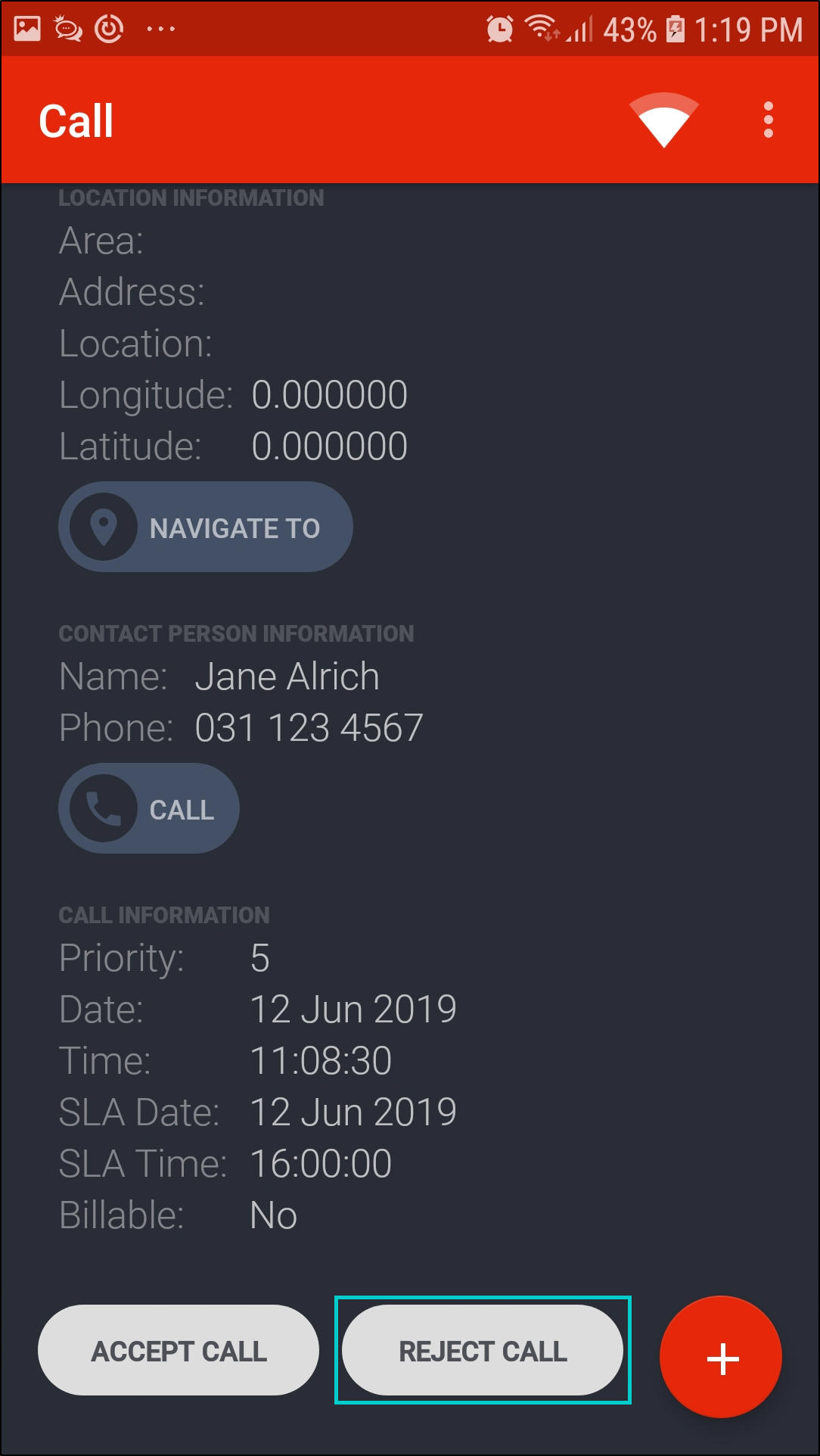
Task: Call contact Jane Alrich
Action: click(x=149, y=809)
